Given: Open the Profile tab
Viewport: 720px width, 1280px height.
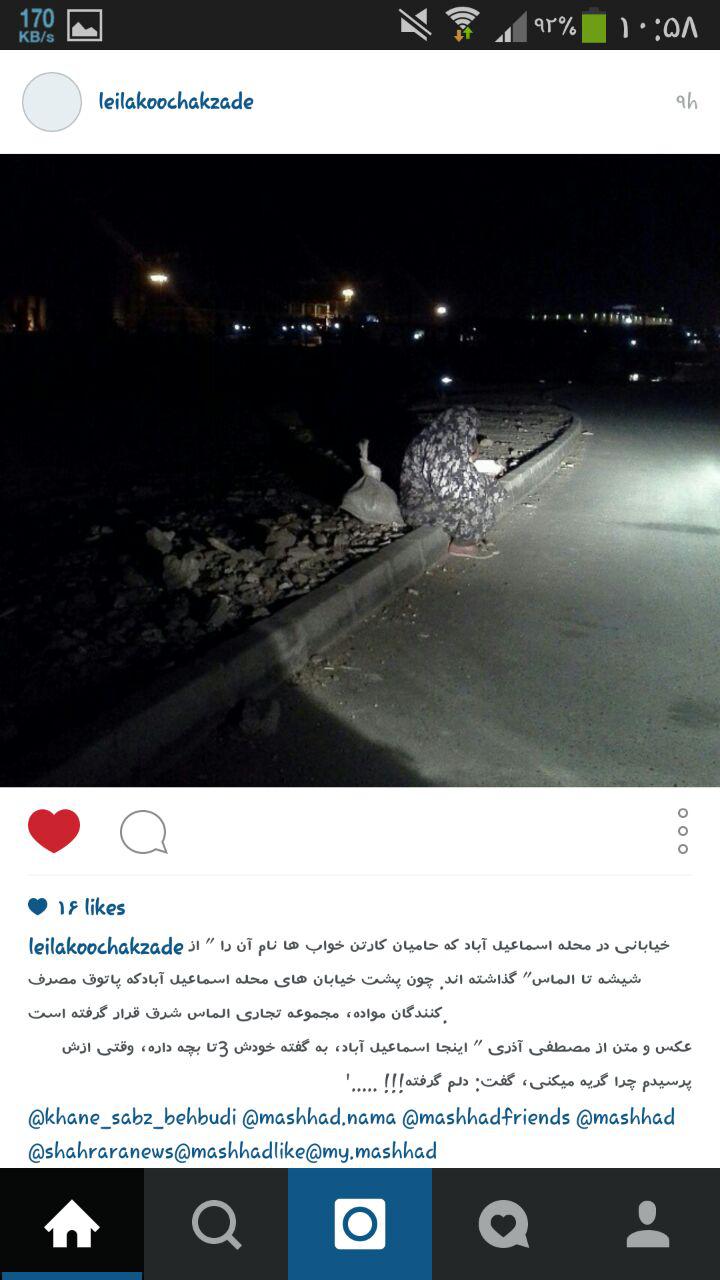Looking at the screenshot, I should [x=648, y=1224].
